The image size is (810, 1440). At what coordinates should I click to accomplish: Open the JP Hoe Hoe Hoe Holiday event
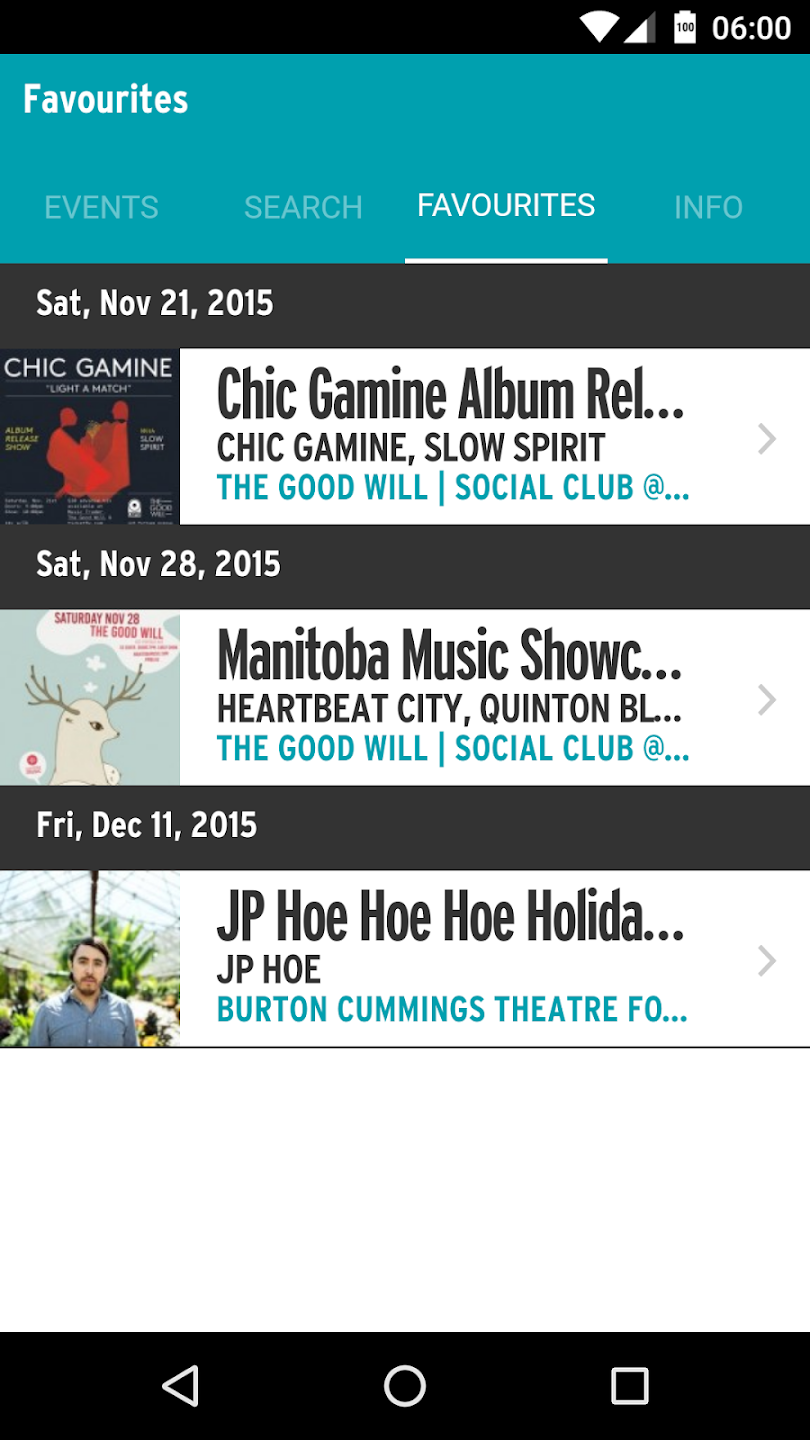tap(450, 959)
